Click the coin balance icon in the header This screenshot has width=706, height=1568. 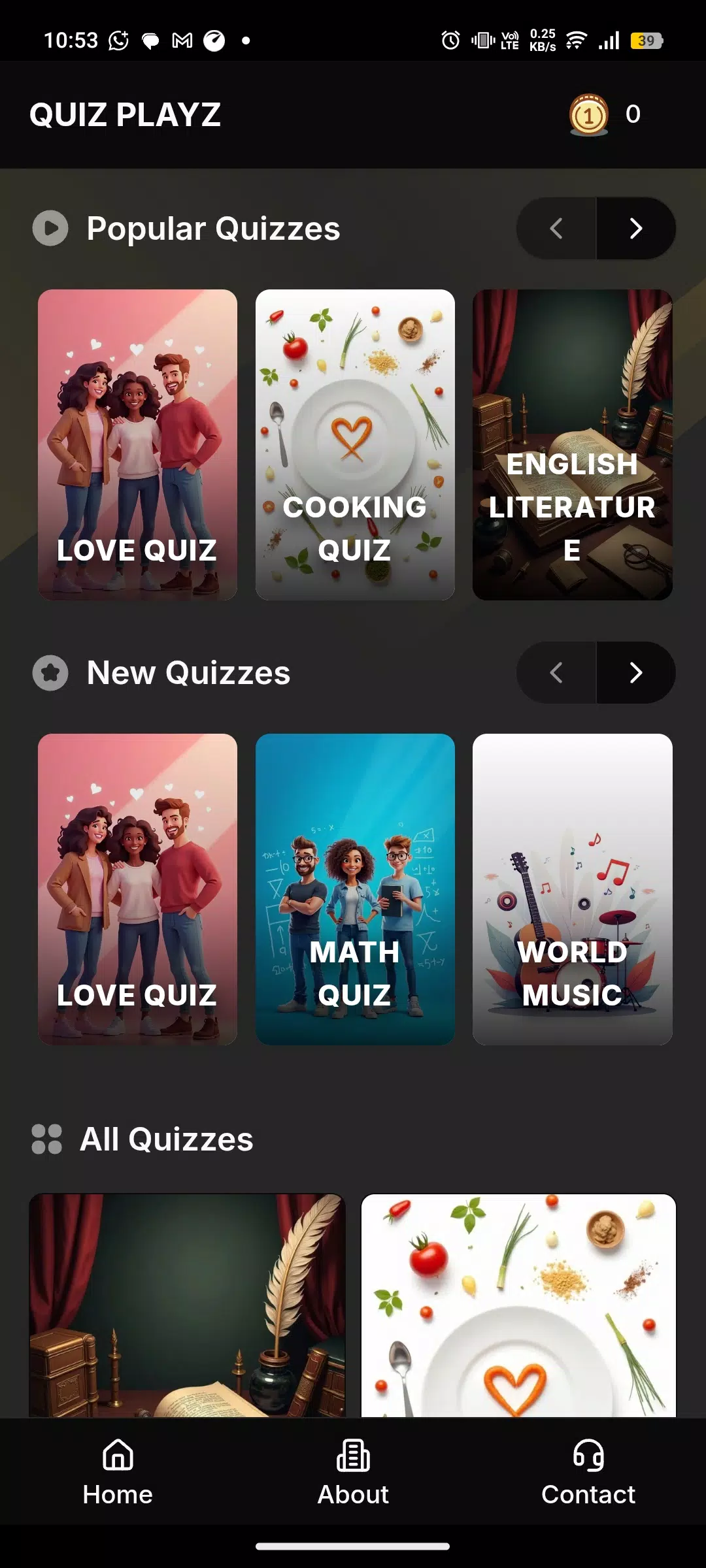[x=589, y=115]
